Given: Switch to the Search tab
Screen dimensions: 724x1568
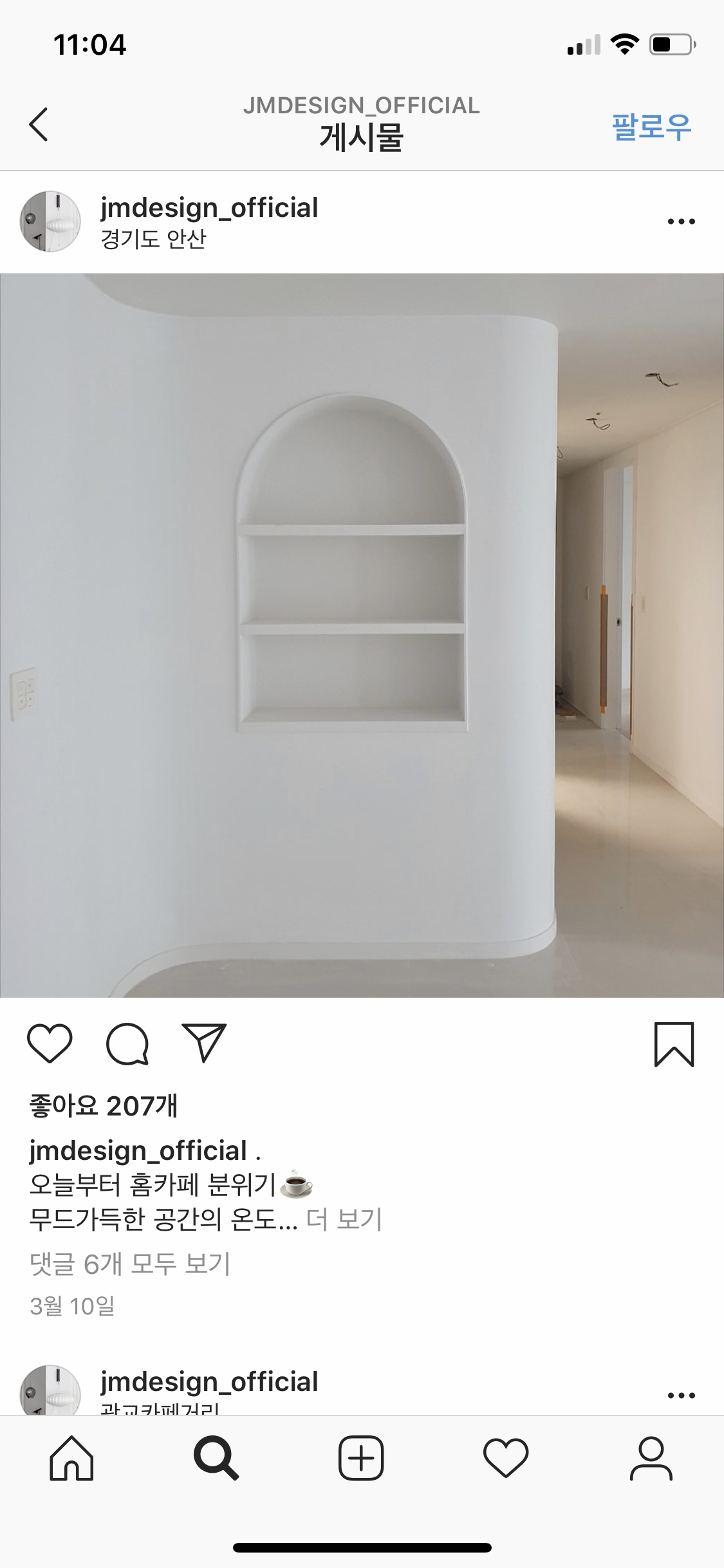Looking at the screenshot, I should [x=216, y=1458].
